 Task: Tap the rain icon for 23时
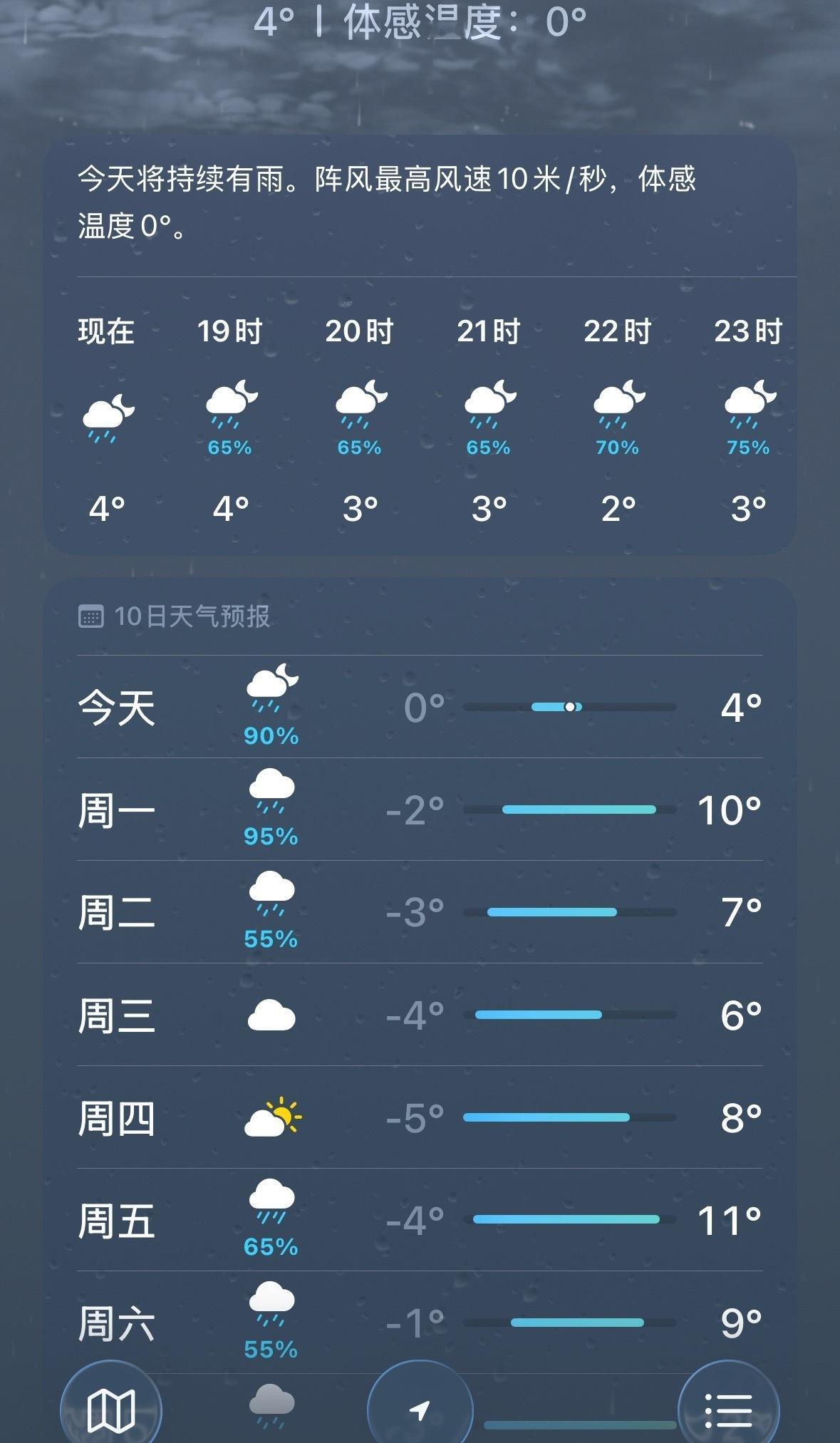pos(747,406)
